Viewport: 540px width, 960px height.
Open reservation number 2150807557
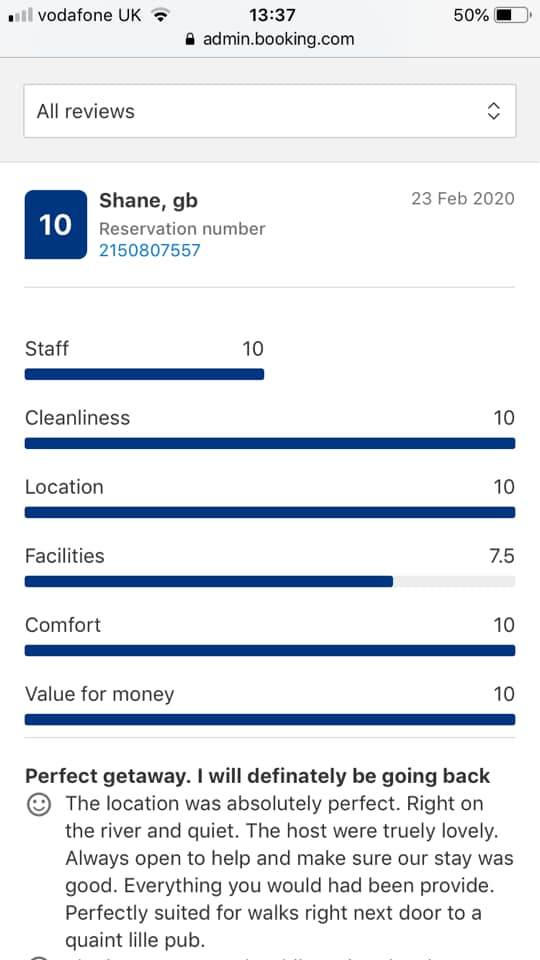[x=150, y=250]
